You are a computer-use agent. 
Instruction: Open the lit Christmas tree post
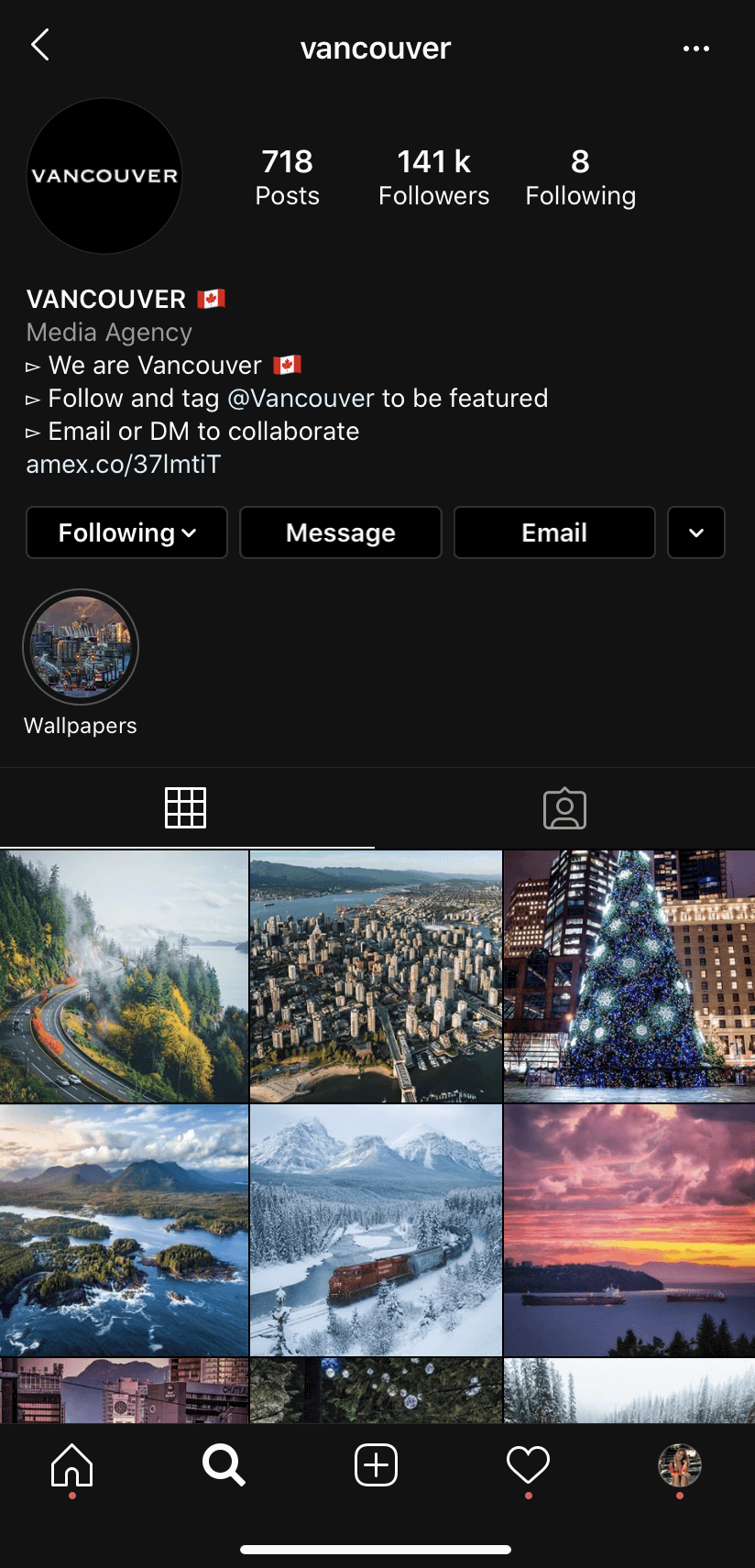(x=629, y=976)
